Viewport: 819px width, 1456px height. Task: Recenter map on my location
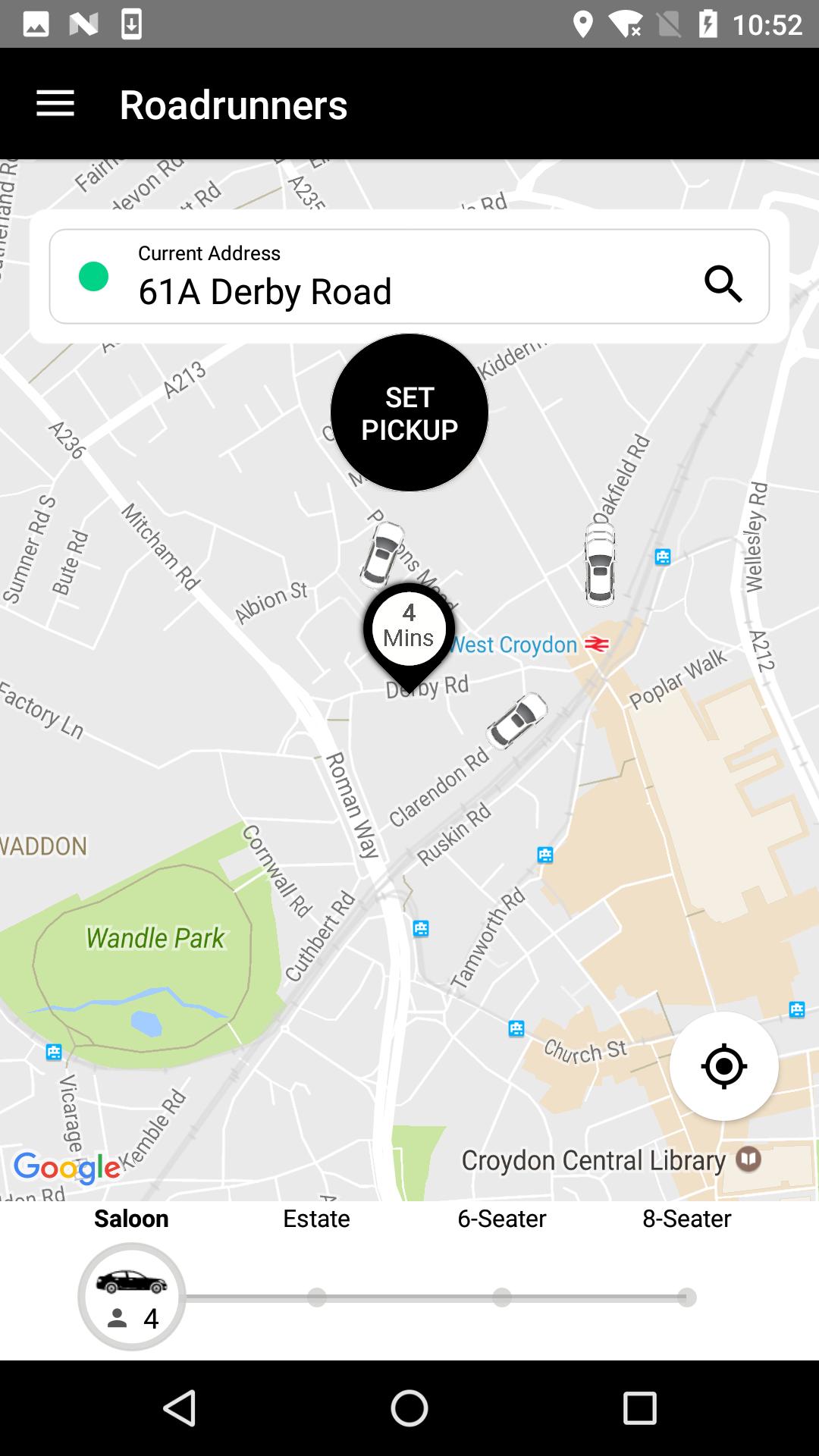pyautogui.click(x=723, y=1065)
